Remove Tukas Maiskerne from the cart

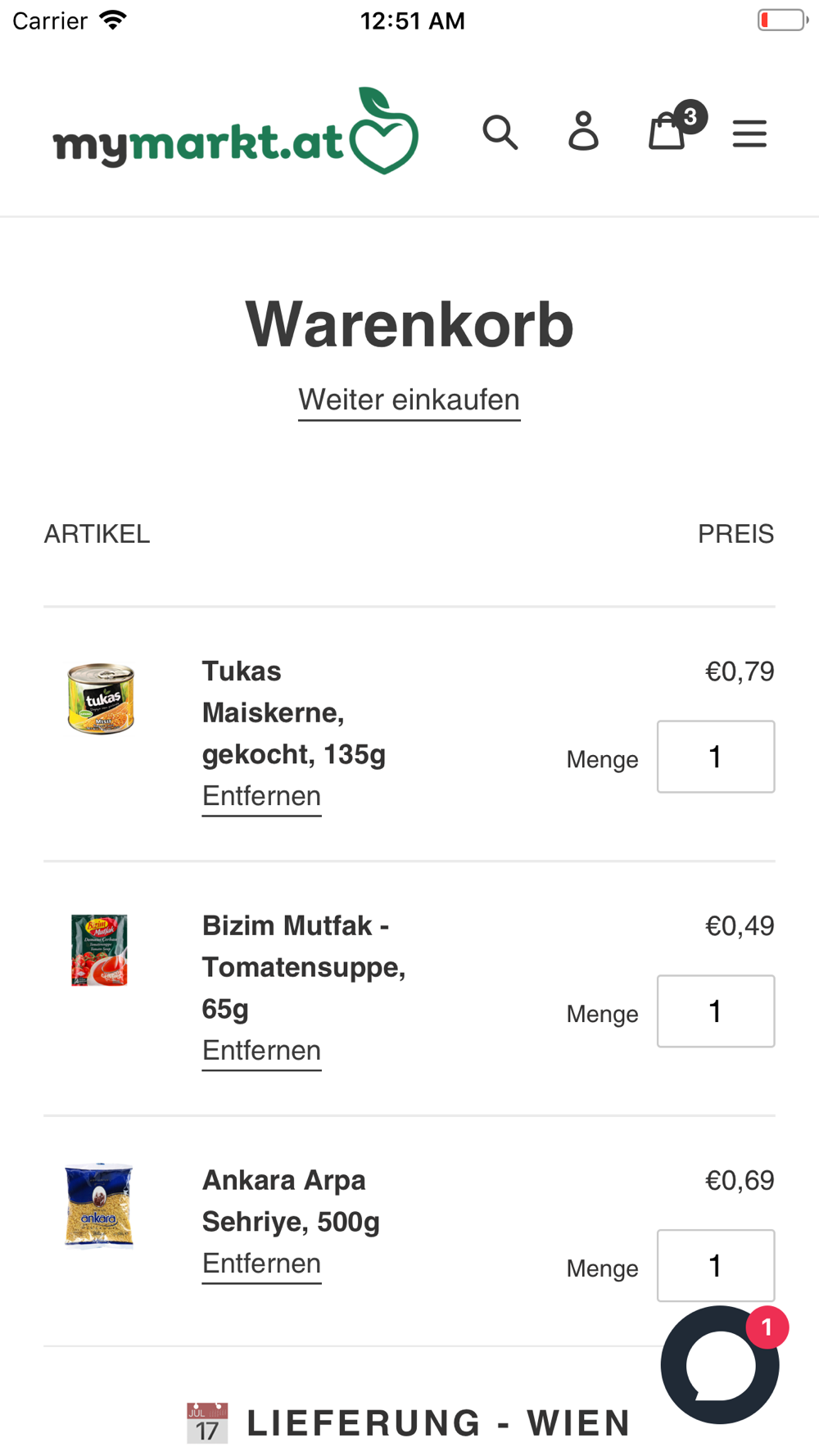coord(261,796)
